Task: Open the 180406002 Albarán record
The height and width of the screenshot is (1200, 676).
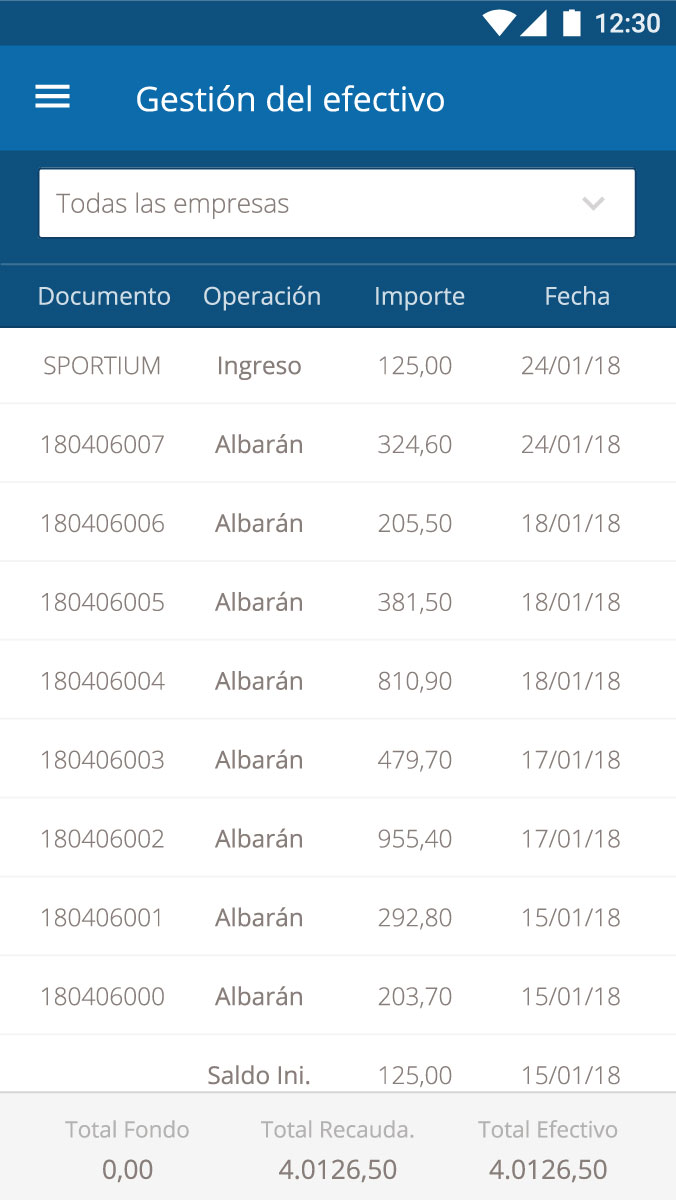Action: pyautogui.click(x=337, y=839)
